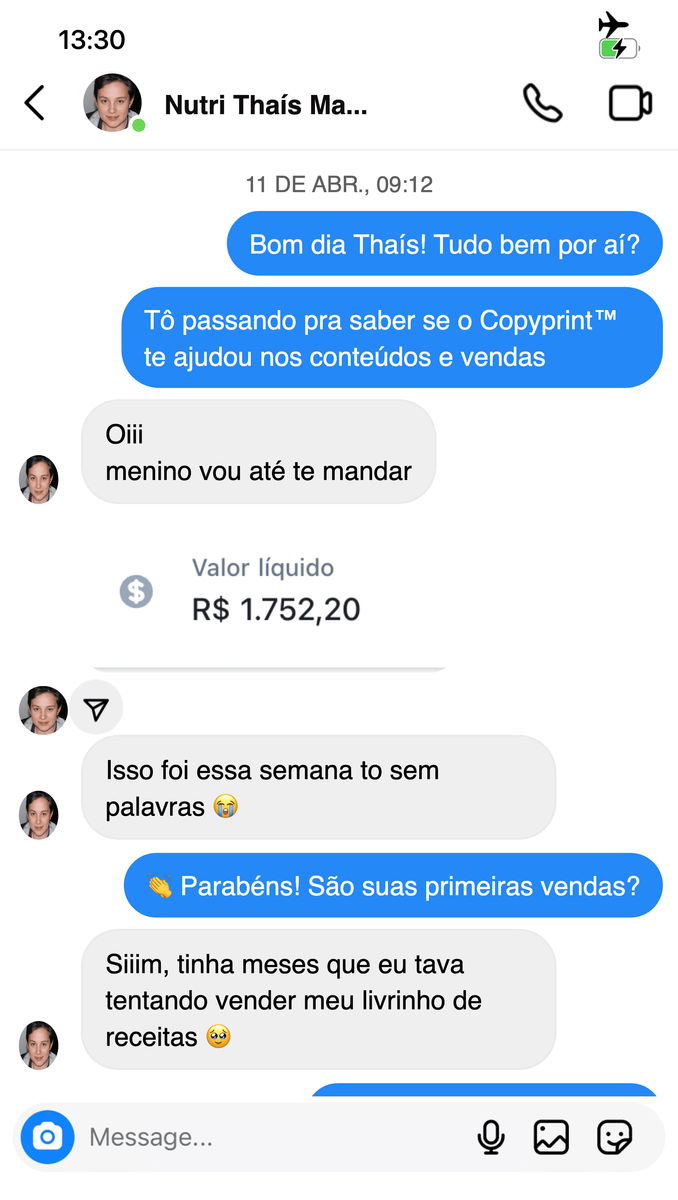The height and width of the screenshot is (1200, 678).
Task: Start a voice call with Nutri Thaís
Action: (542, 103)
